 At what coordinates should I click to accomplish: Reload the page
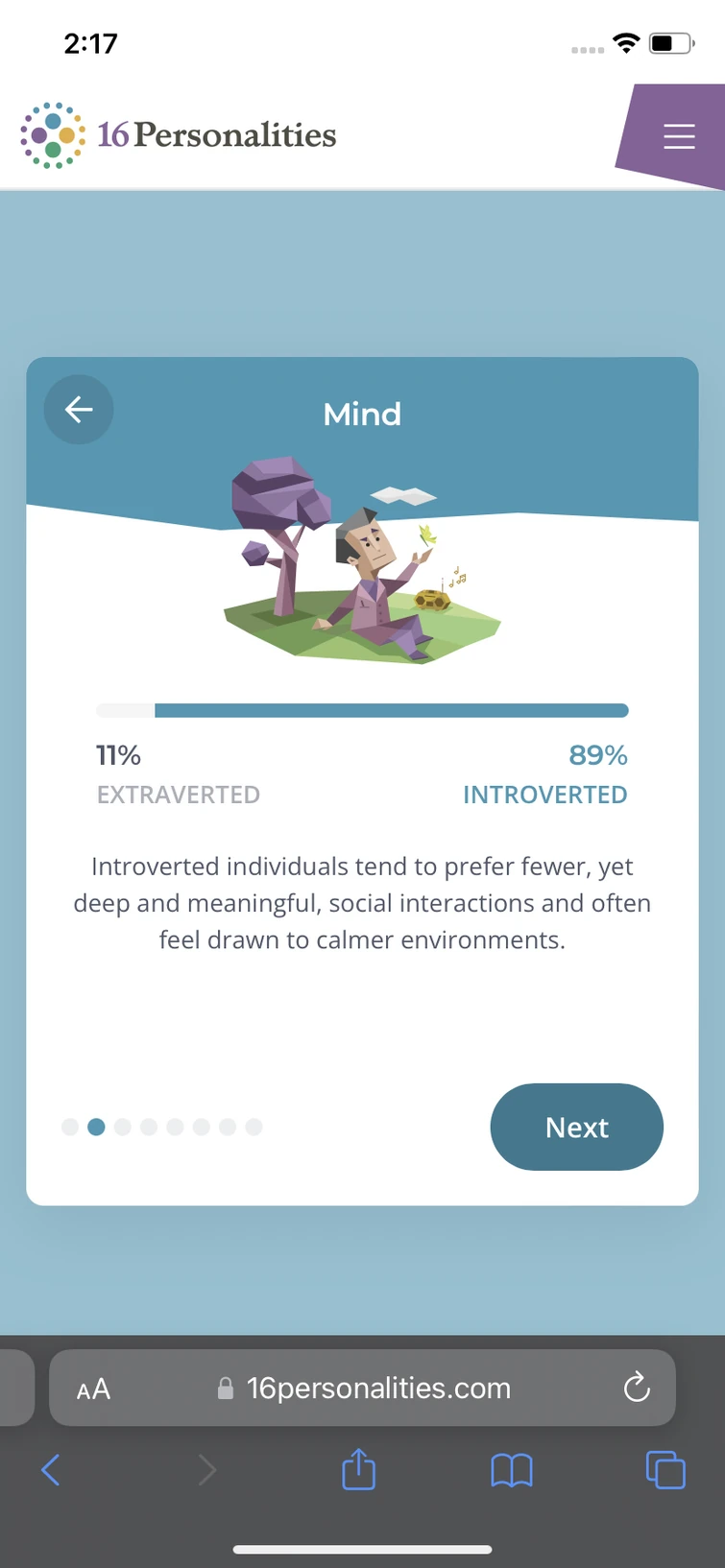coord(637,1388)
